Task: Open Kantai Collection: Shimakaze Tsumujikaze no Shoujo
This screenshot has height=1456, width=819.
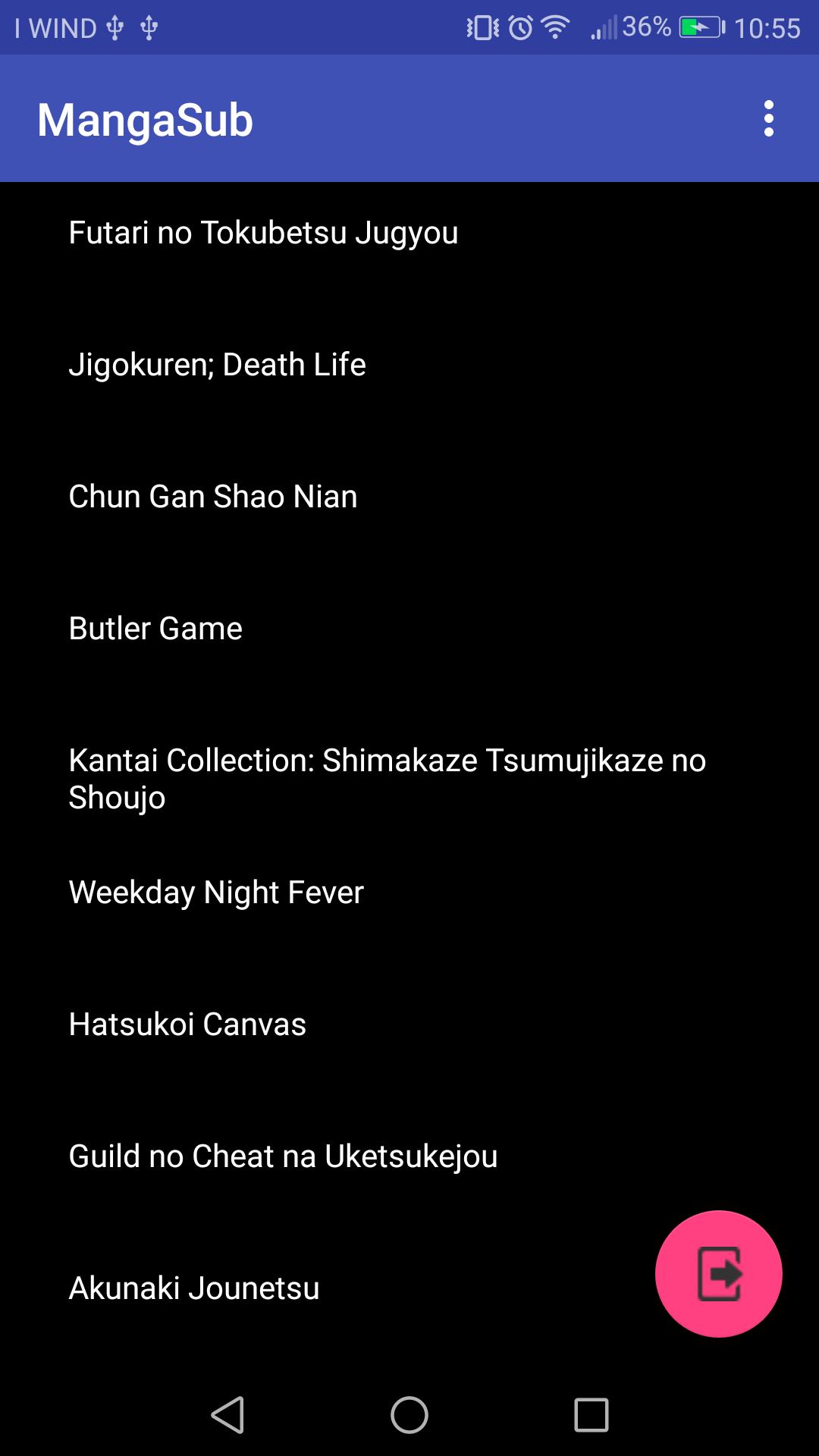Action: [387, 779]
